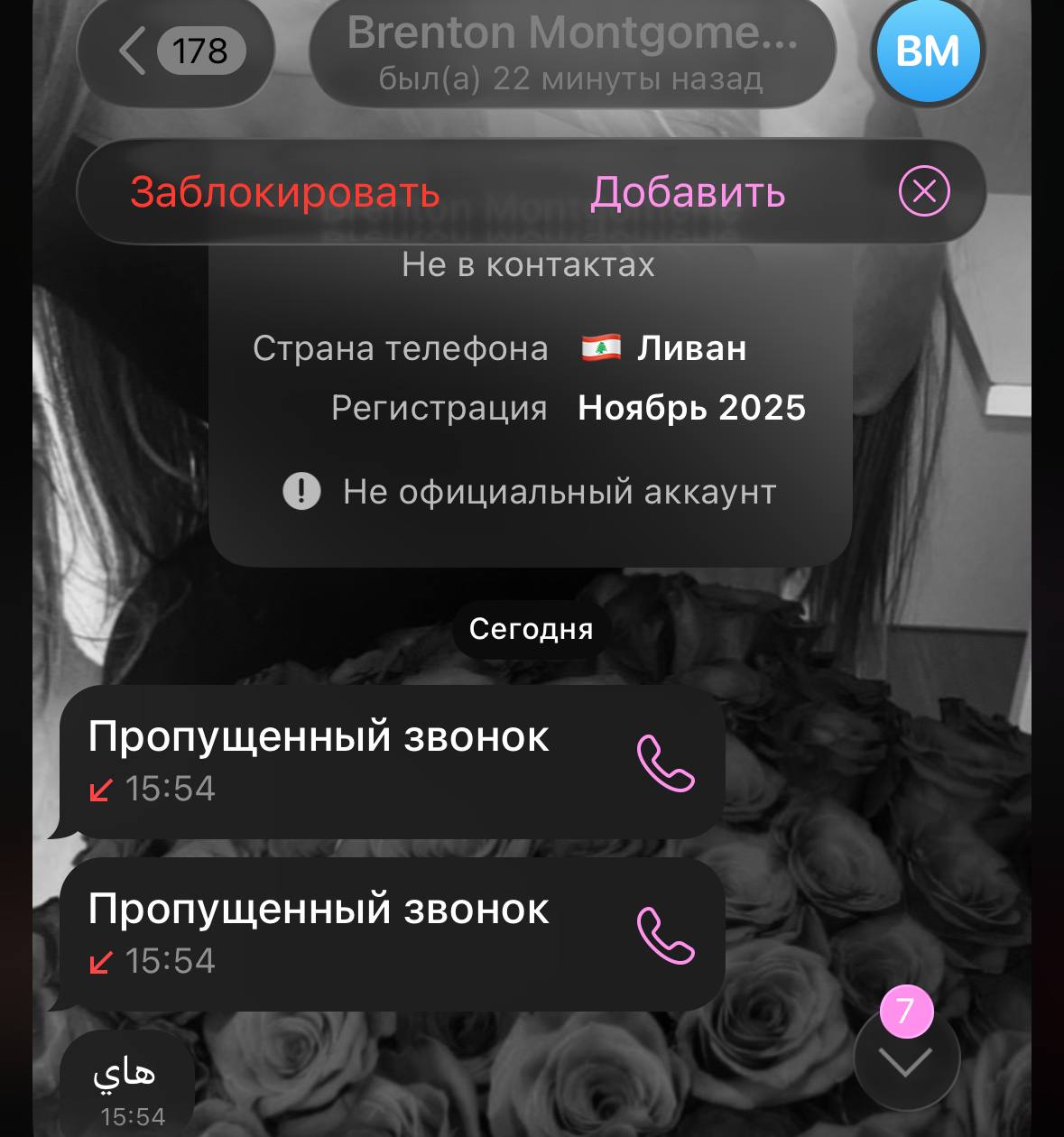Open Brenton Montgomery's chat info header
Image resolution: width=1064 pixels, height=1137 pixels.
pyautogui.click(x=572, y=51)
